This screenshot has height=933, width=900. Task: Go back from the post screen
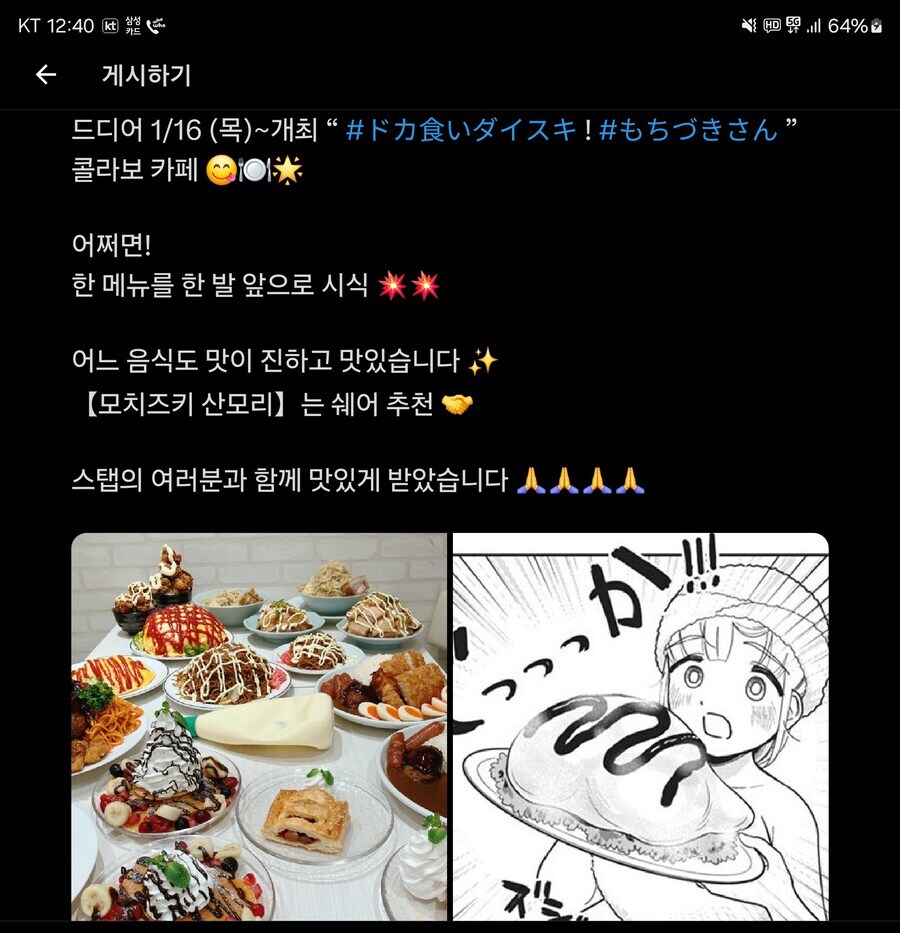(x=46, y=75)
